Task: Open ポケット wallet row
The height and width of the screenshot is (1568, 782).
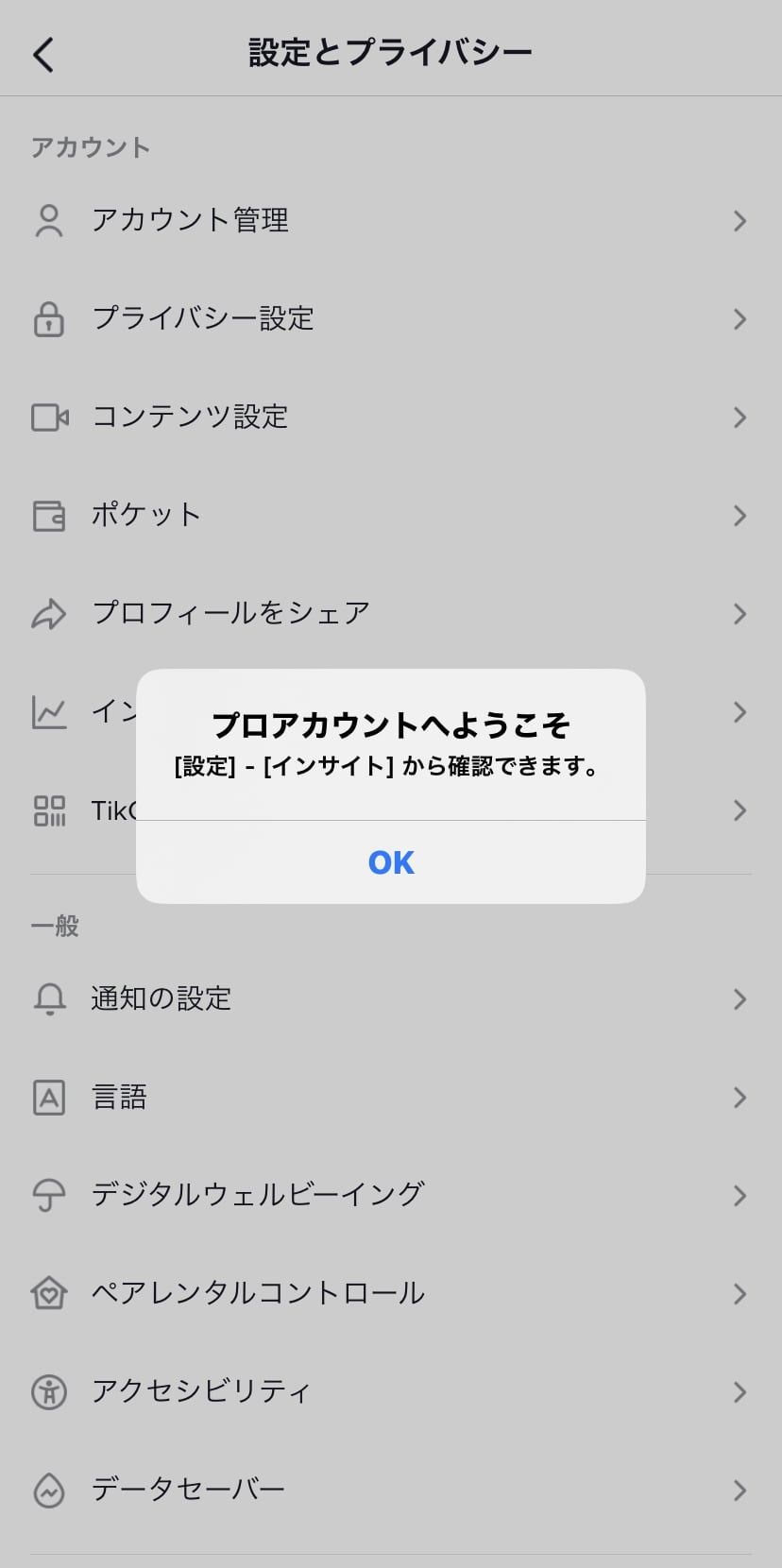Action: [391, 516]
